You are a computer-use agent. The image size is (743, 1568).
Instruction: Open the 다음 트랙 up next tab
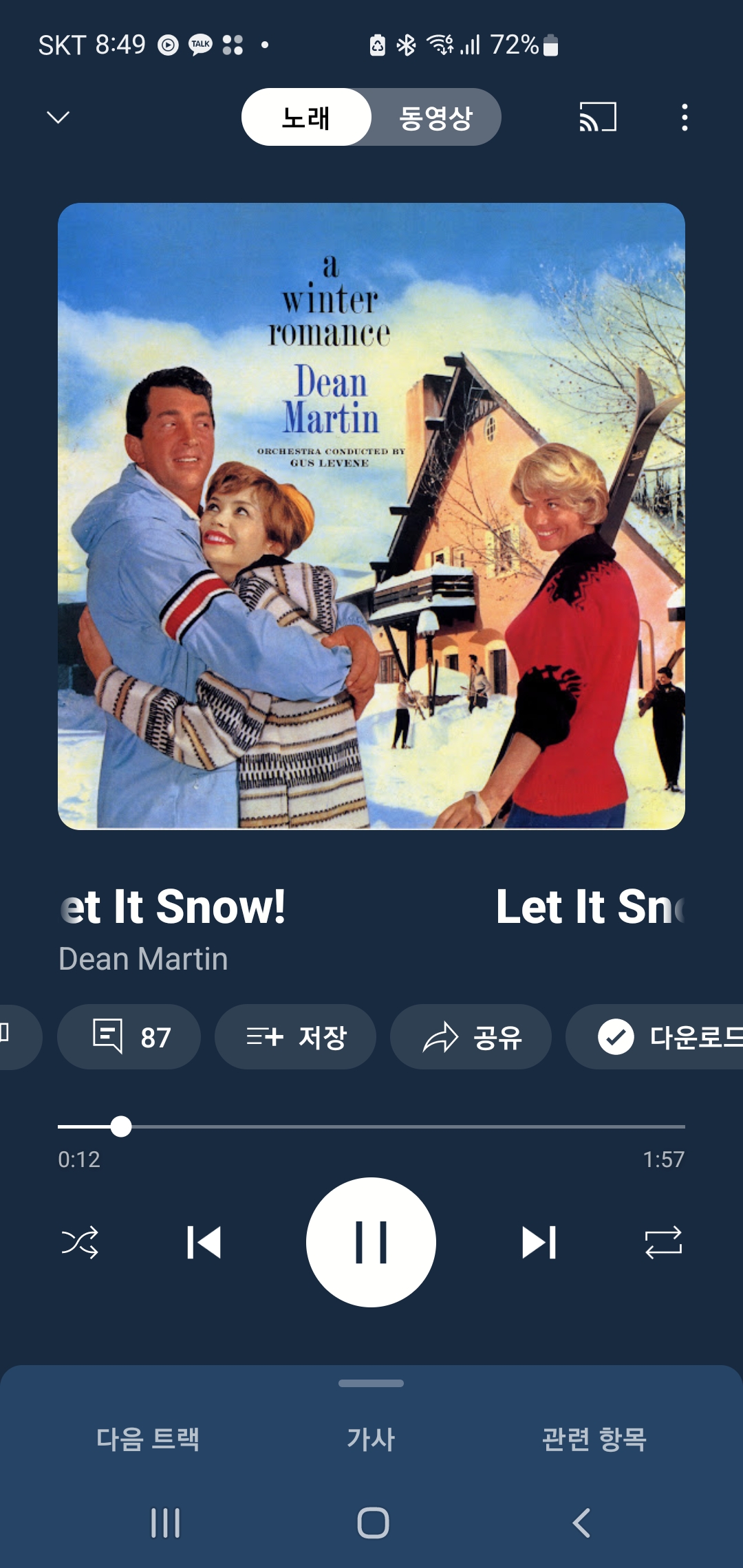148,1439
